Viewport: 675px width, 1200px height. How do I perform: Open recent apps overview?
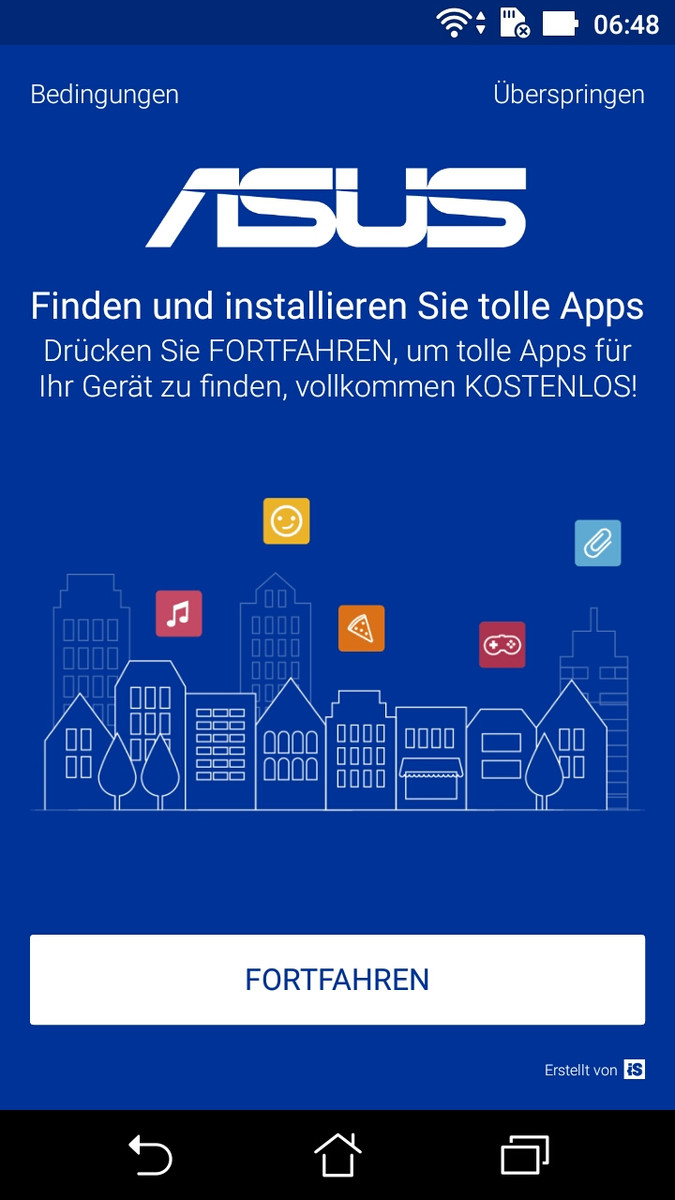[525, 1155]
